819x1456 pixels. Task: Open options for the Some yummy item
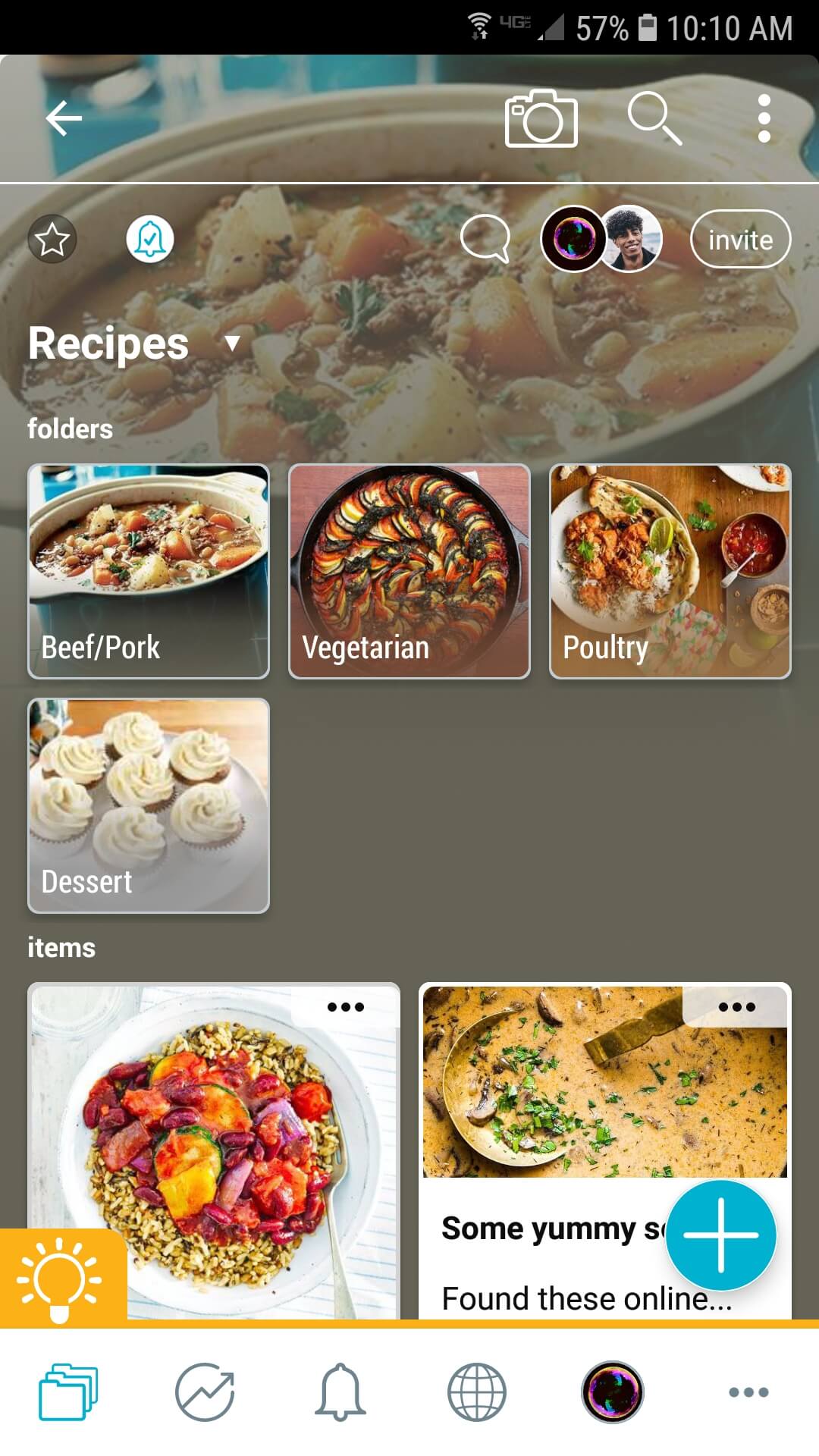736,1007
